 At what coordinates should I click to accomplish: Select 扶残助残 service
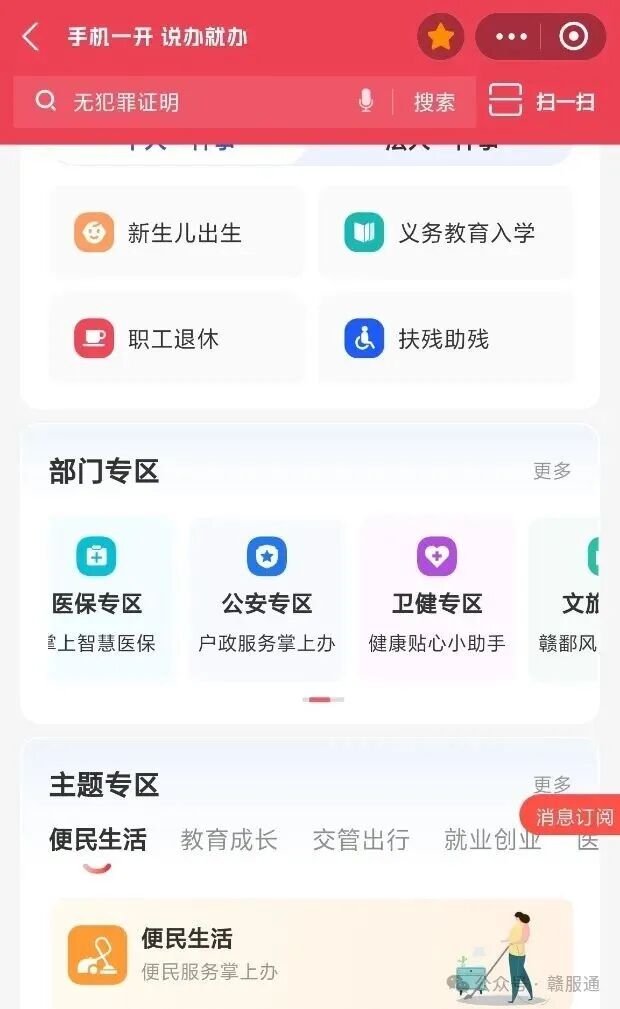(x=445, y=339)
